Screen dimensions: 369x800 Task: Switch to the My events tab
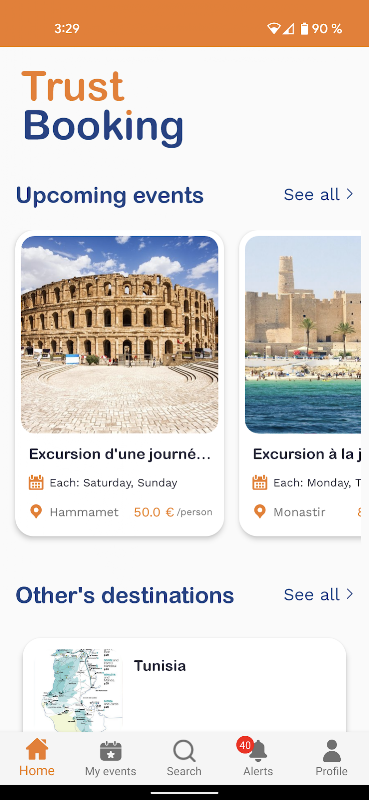pyautogui.click(x=111, y=757)
